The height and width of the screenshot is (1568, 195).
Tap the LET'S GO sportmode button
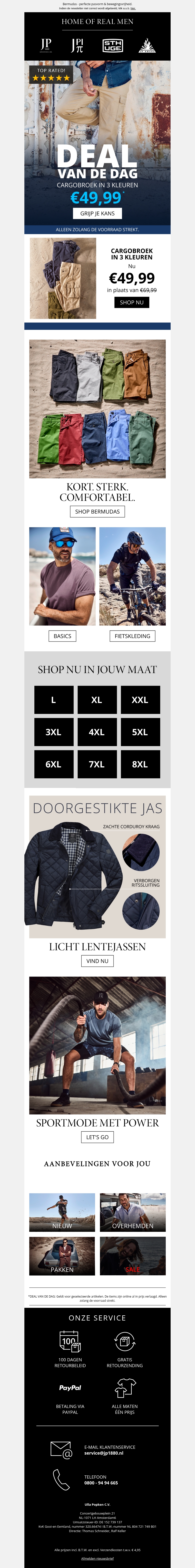(x=97, y=1137)
